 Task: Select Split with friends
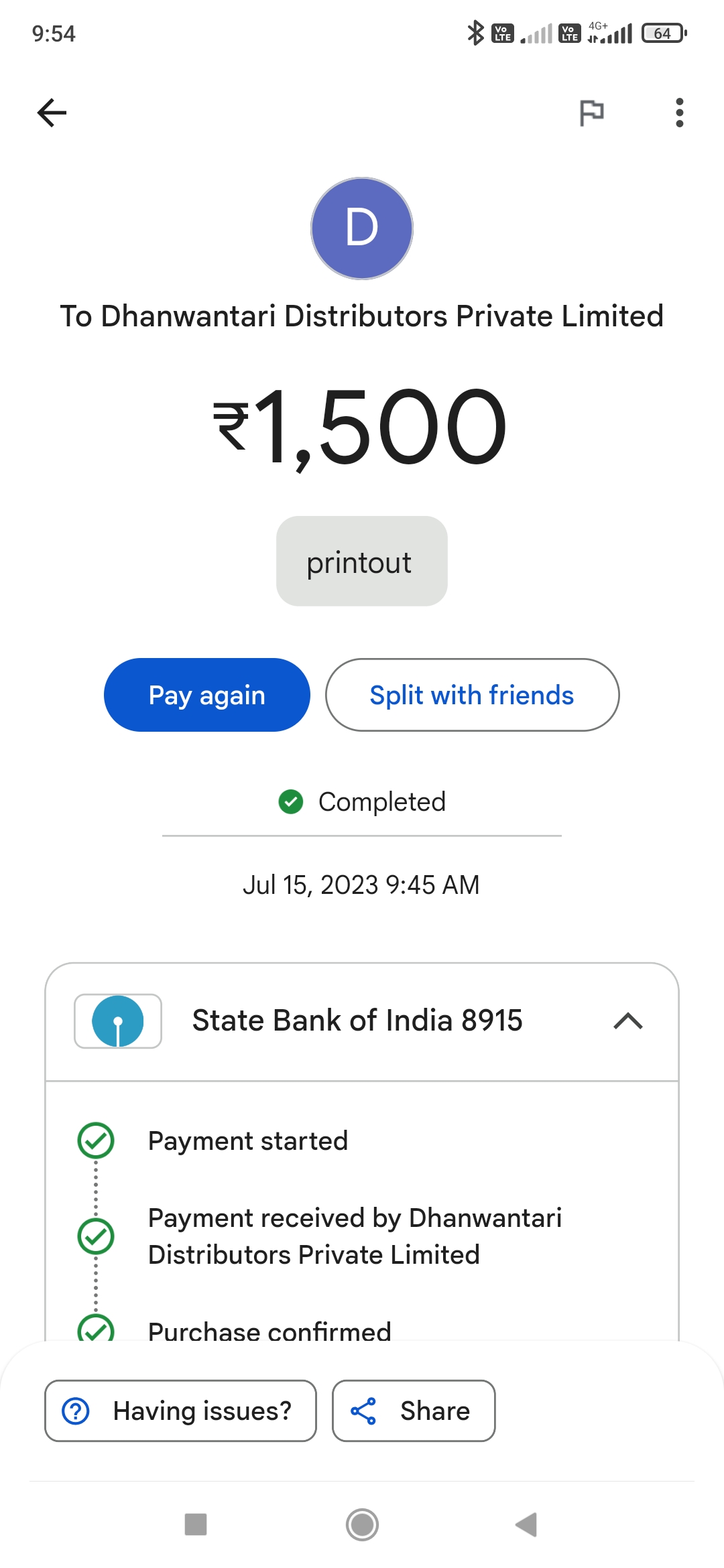472,695
